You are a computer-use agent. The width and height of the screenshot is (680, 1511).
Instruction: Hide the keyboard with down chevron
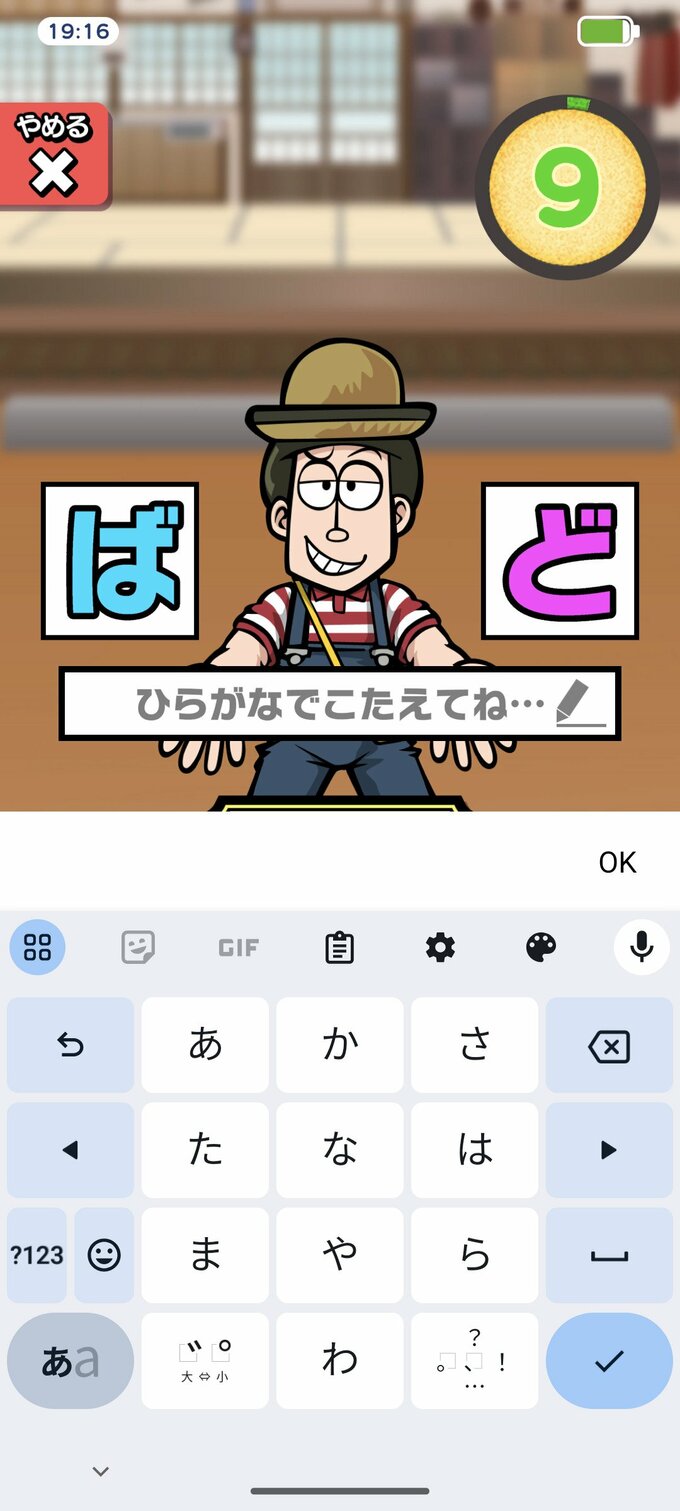pos(100,1471)
